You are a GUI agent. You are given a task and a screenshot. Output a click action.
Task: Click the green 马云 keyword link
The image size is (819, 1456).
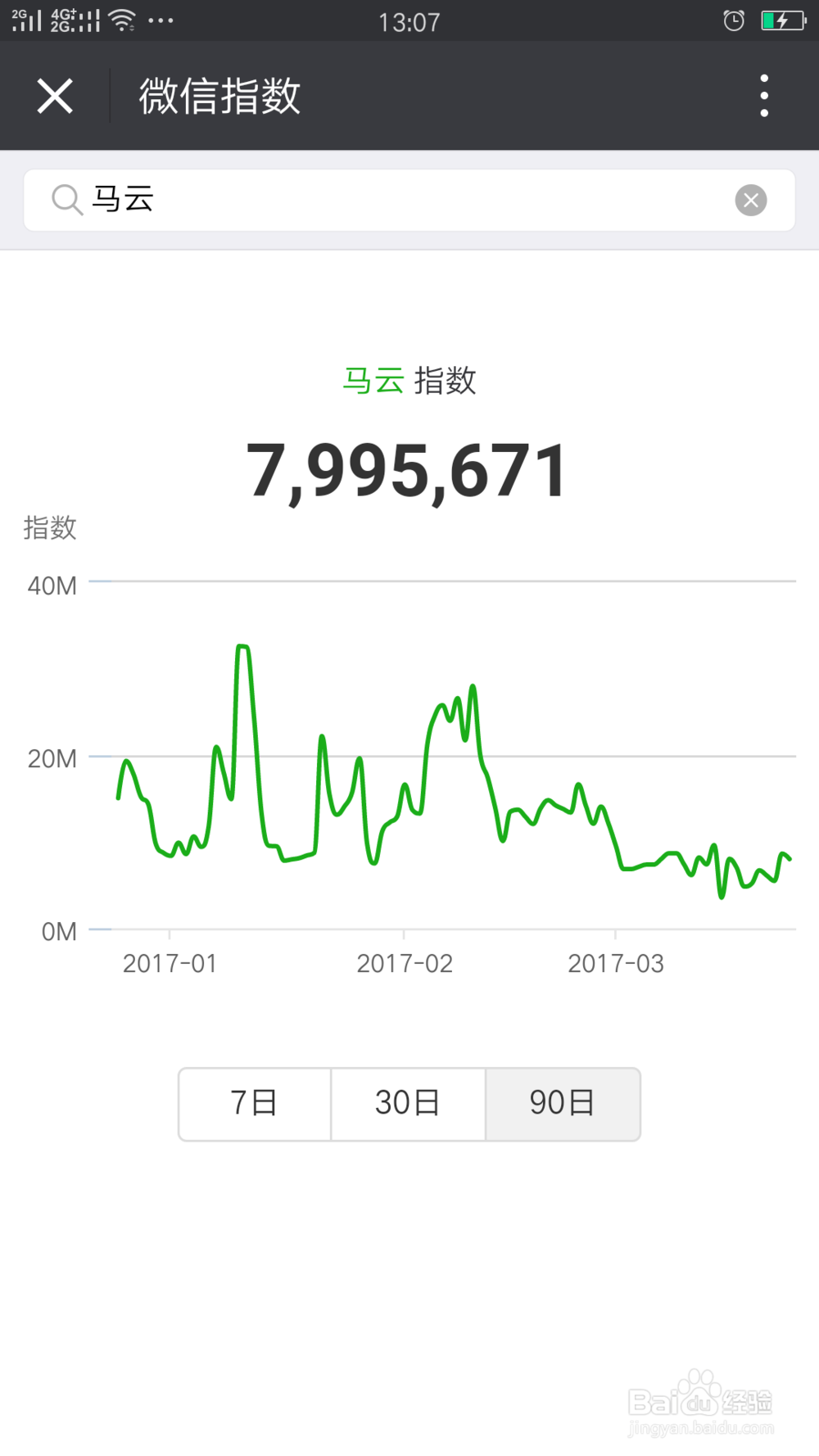tap(371, 381)
